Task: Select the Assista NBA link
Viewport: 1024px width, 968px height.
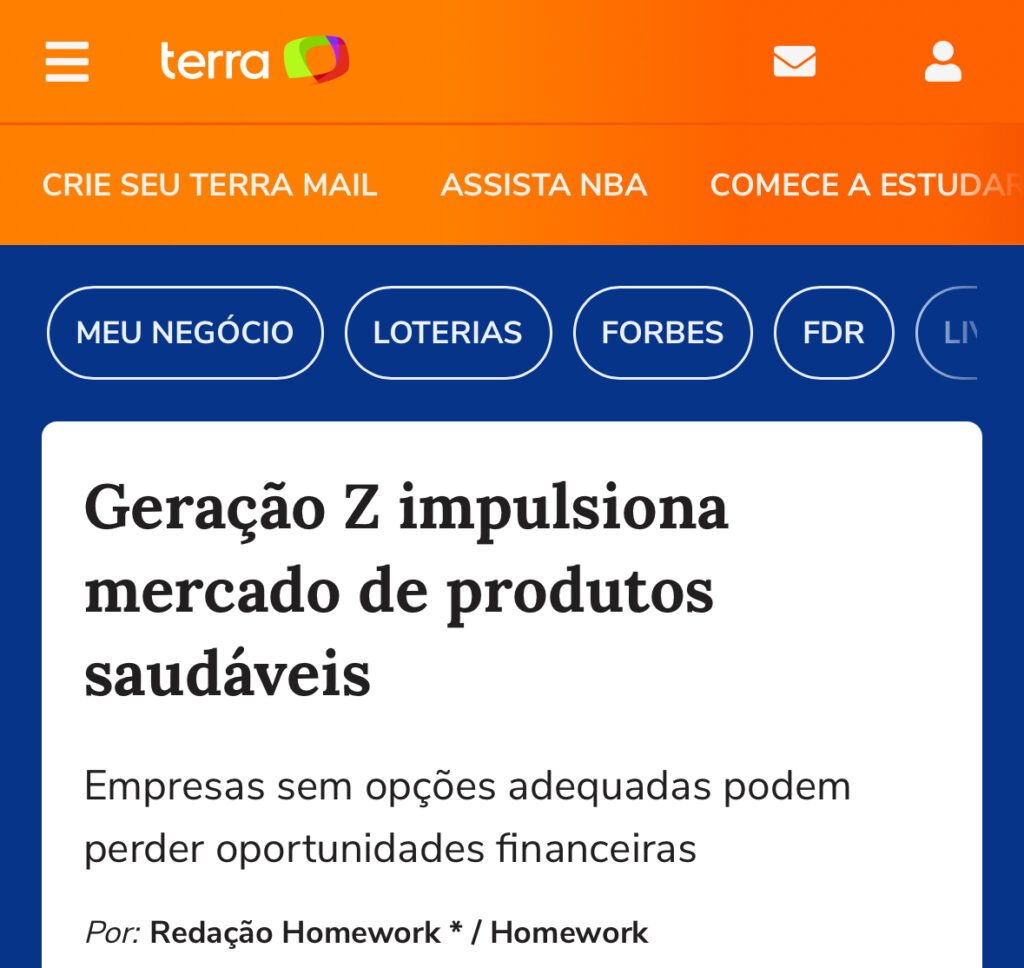Action: click(544, 185)
